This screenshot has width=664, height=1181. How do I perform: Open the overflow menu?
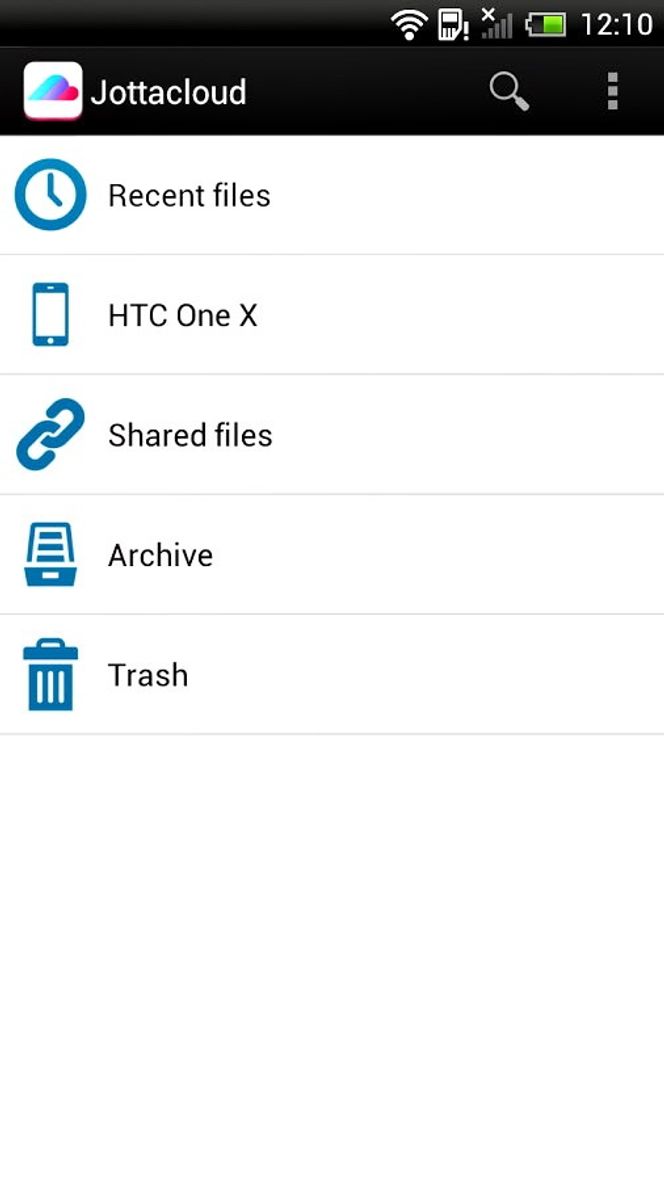[x=612, y=92]
